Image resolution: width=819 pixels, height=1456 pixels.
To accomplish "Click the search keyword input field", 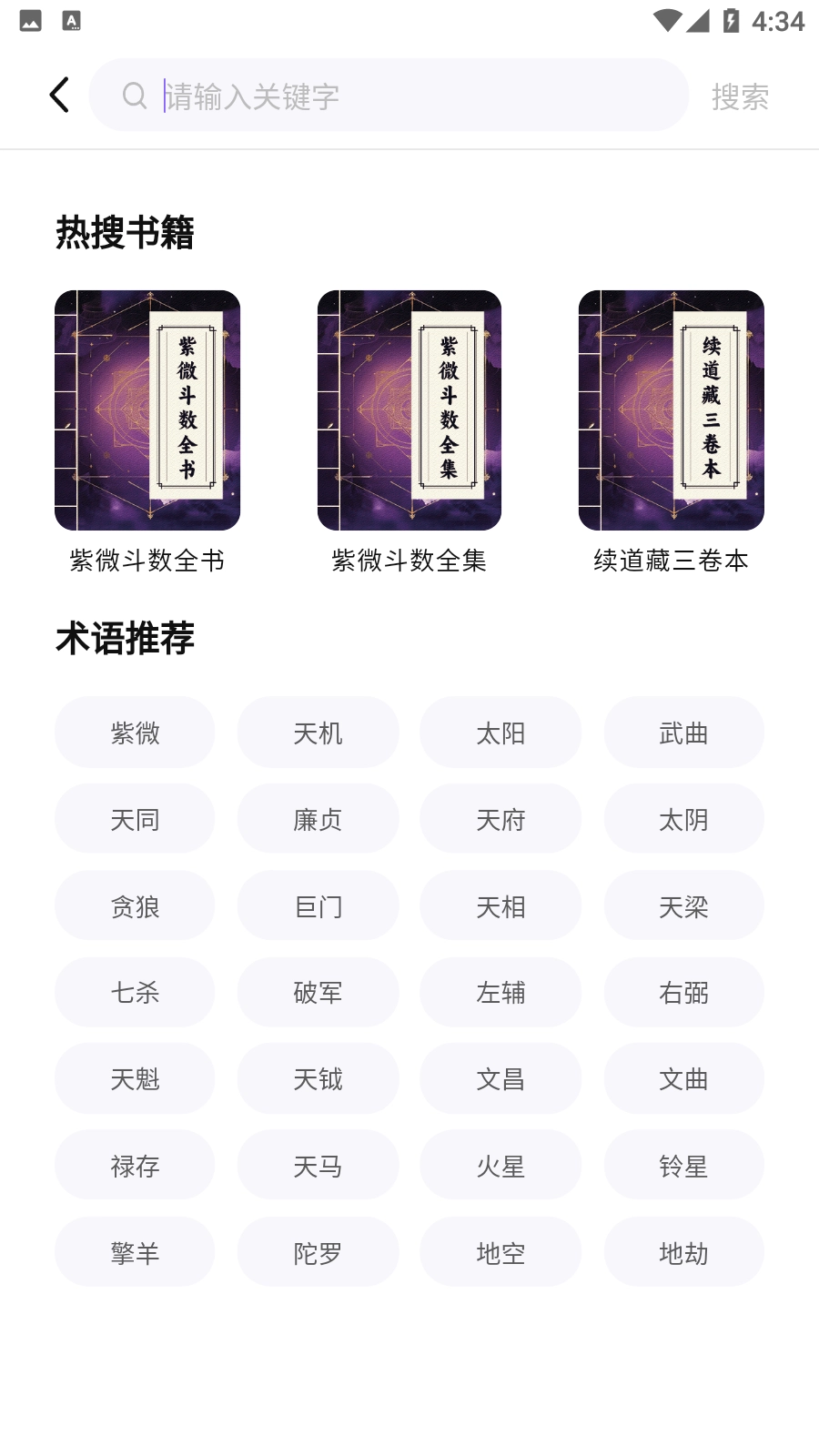I will point(391,95).
